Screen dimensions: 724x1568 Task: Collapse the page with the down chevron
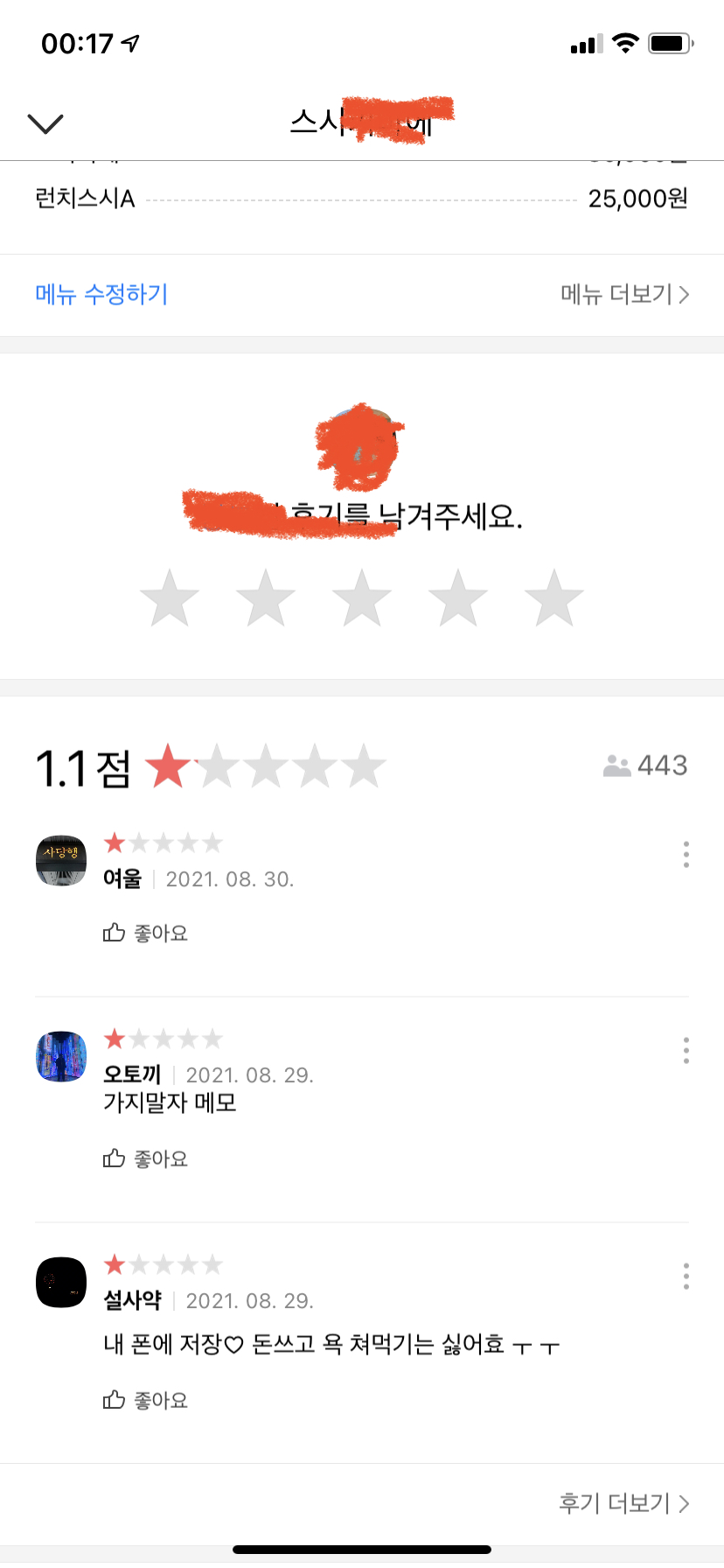pyautogui.click(x=45, y=123)
